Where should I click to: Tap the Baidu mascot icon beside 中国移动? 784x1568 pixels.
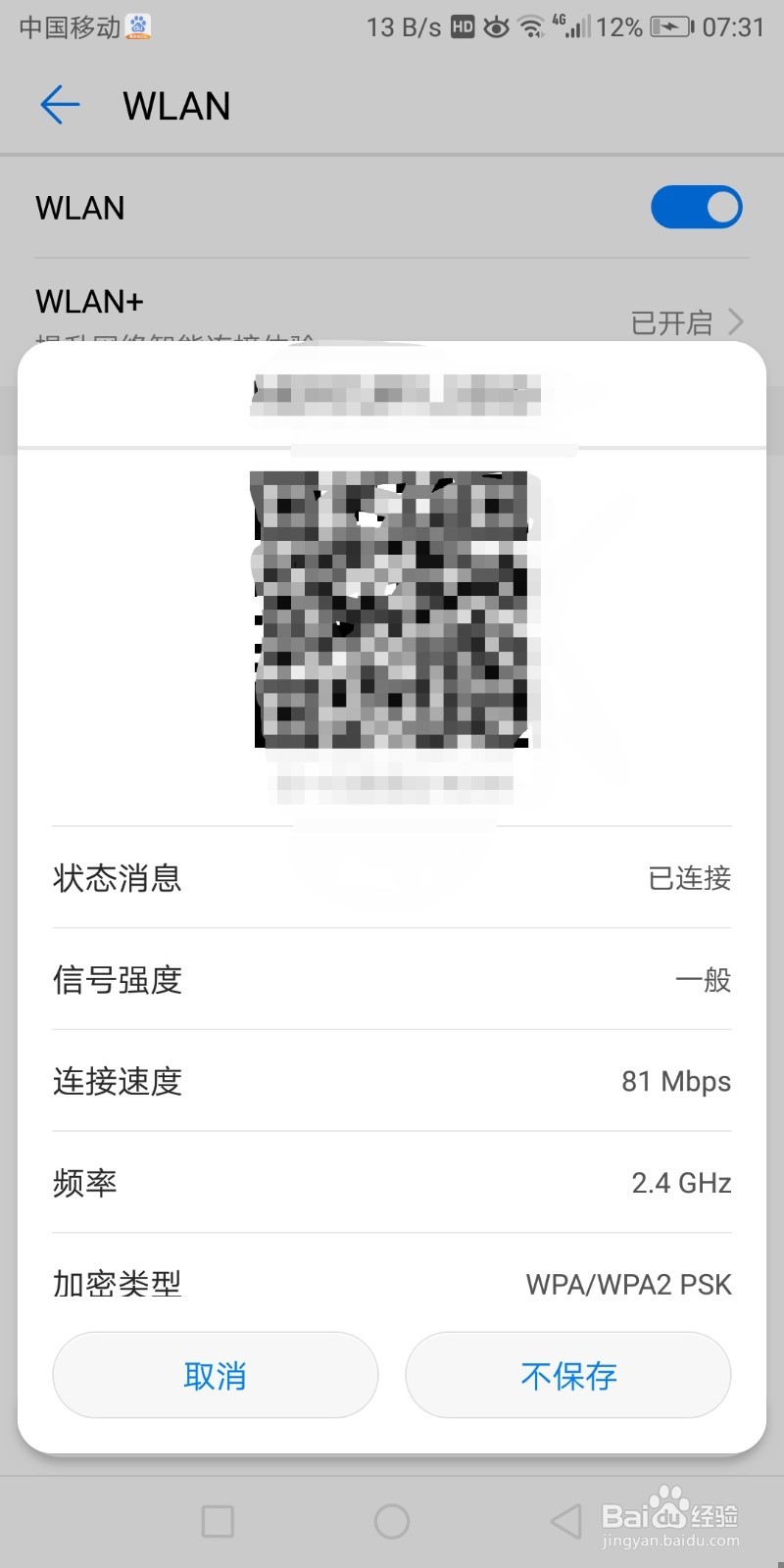click(138, 27)
